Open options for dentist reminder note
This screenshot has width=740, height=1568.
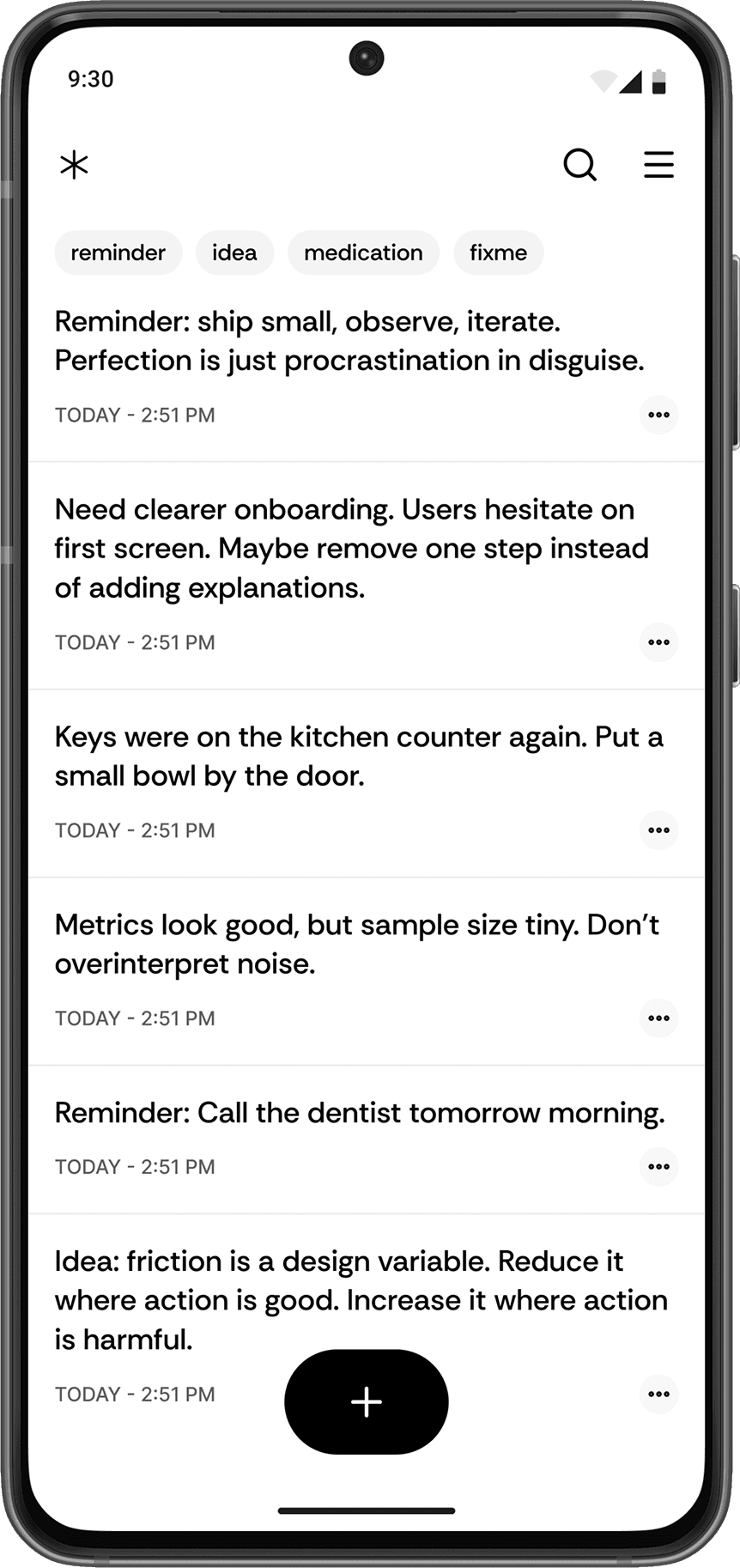tap(658, 1167)
